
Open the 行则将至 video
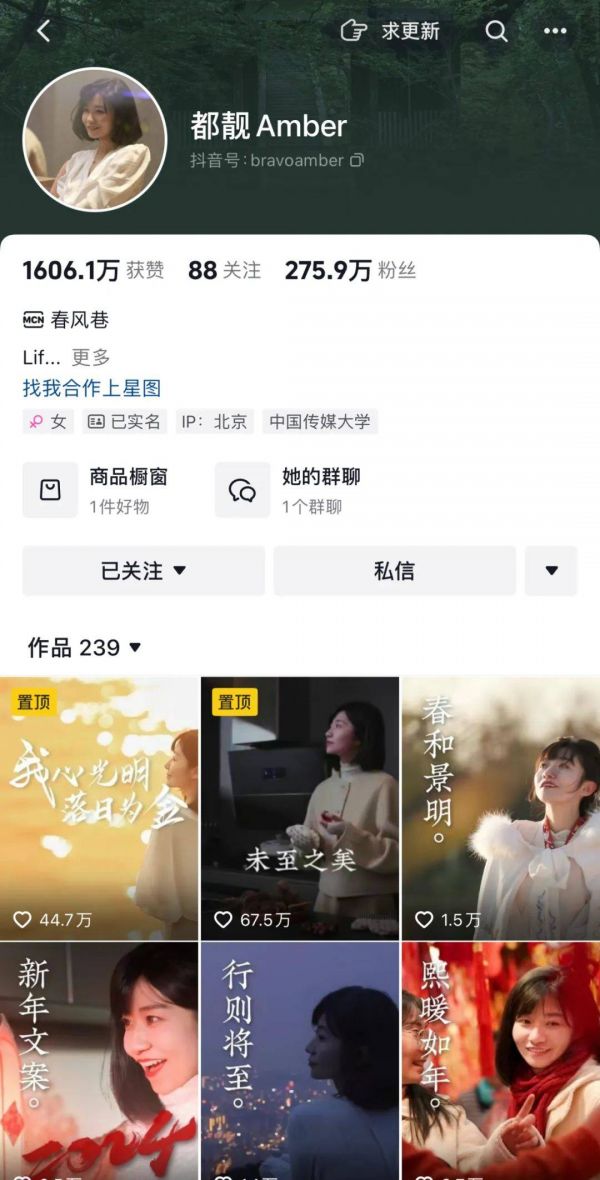point(299,1060)
